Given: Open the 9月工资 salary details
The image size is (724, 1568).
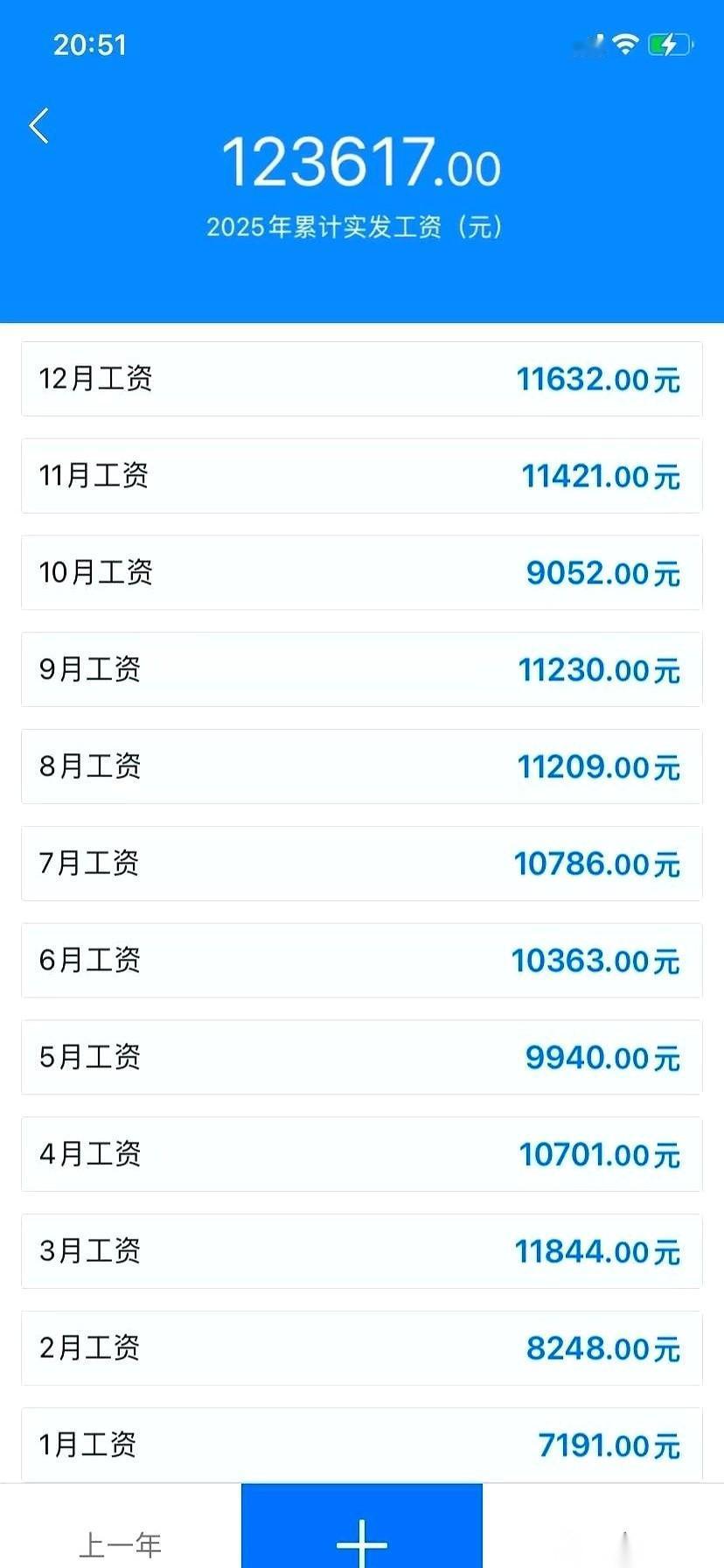Looking at the screenshot, I should coord(361,670).
